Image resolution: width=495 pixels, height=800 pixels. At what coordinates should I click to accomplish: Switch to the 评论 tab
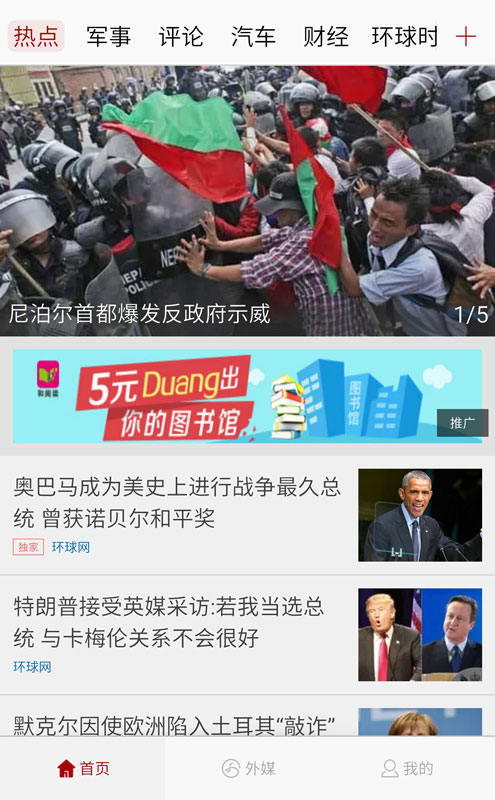tap(181, 37)
